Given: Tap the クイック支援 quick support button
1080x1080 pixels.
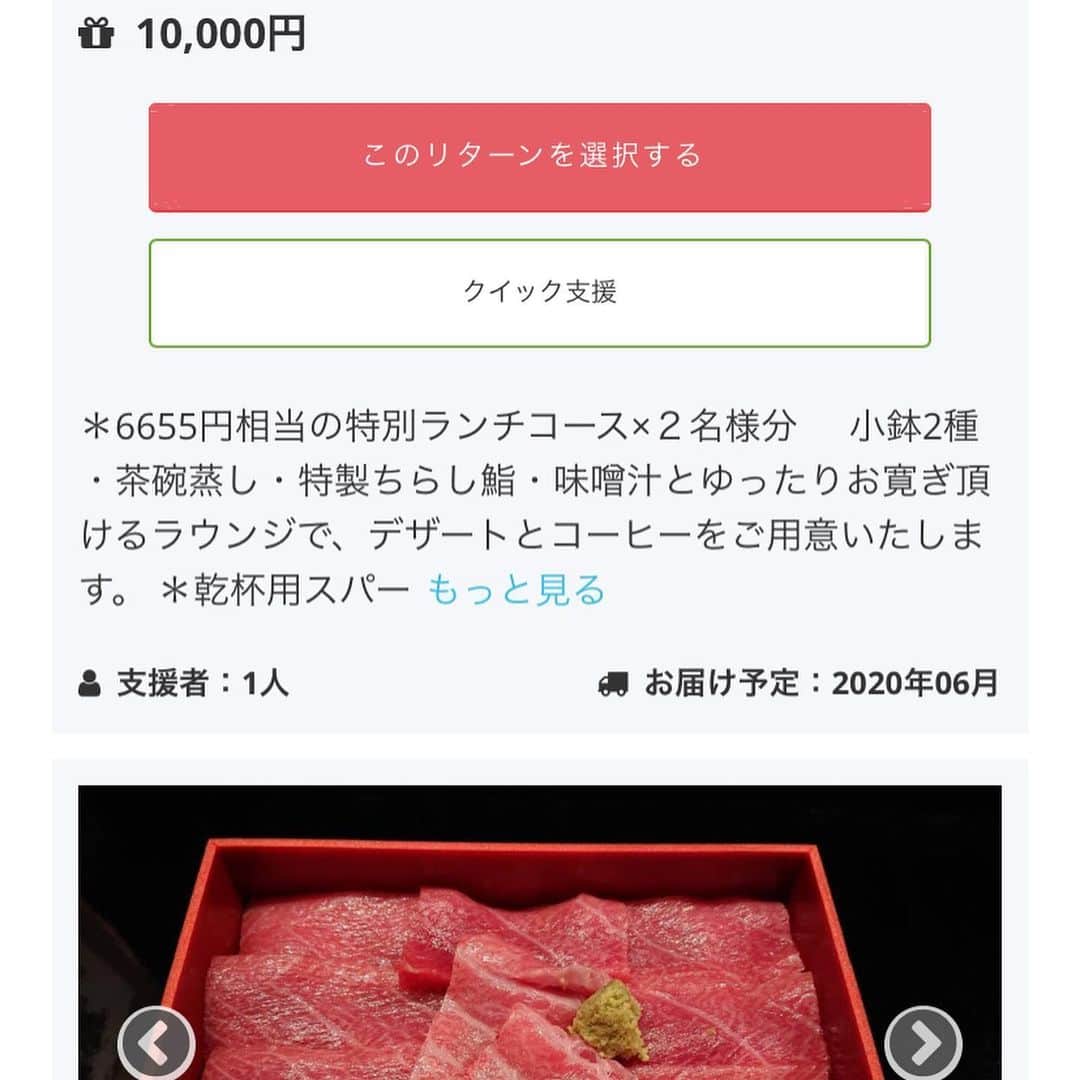Looking at the screenshot, I should coord(540,292).
